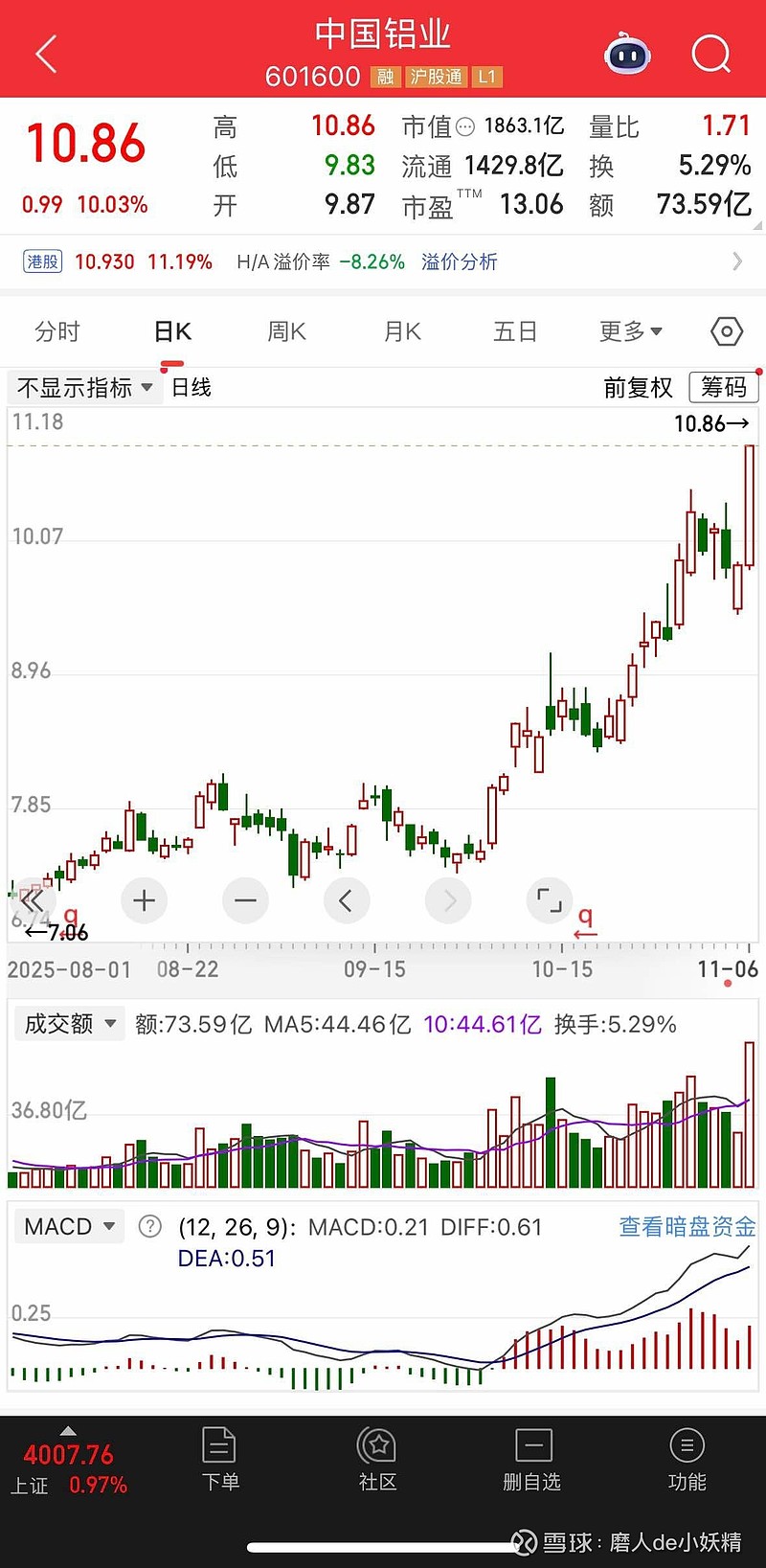The width and height of the screenshot is (766, 1568).
Task: Click the 查看暗盘资金 link
Action: click(x=686, y=1227)
